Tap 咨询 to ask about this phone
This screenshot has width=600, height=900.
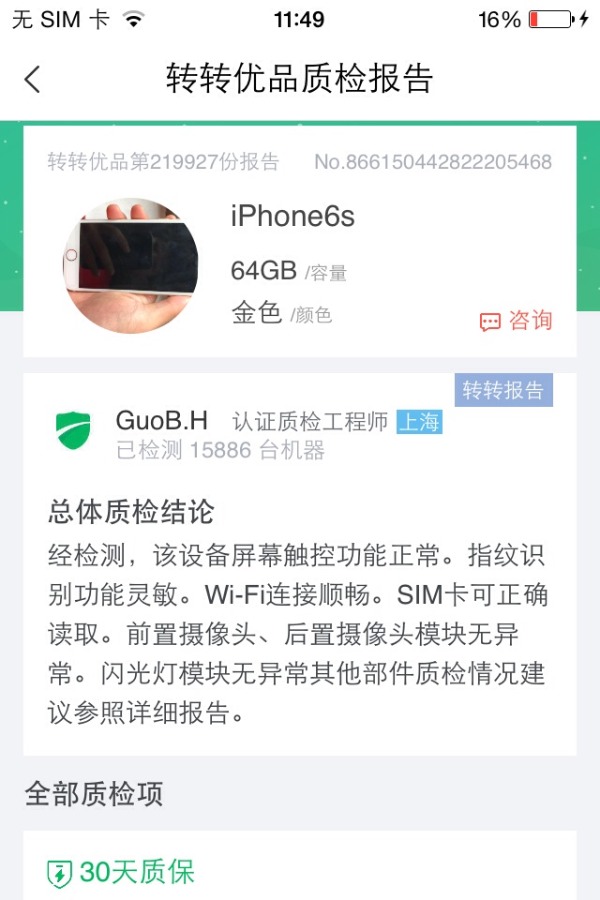click(x=516, y=321)
